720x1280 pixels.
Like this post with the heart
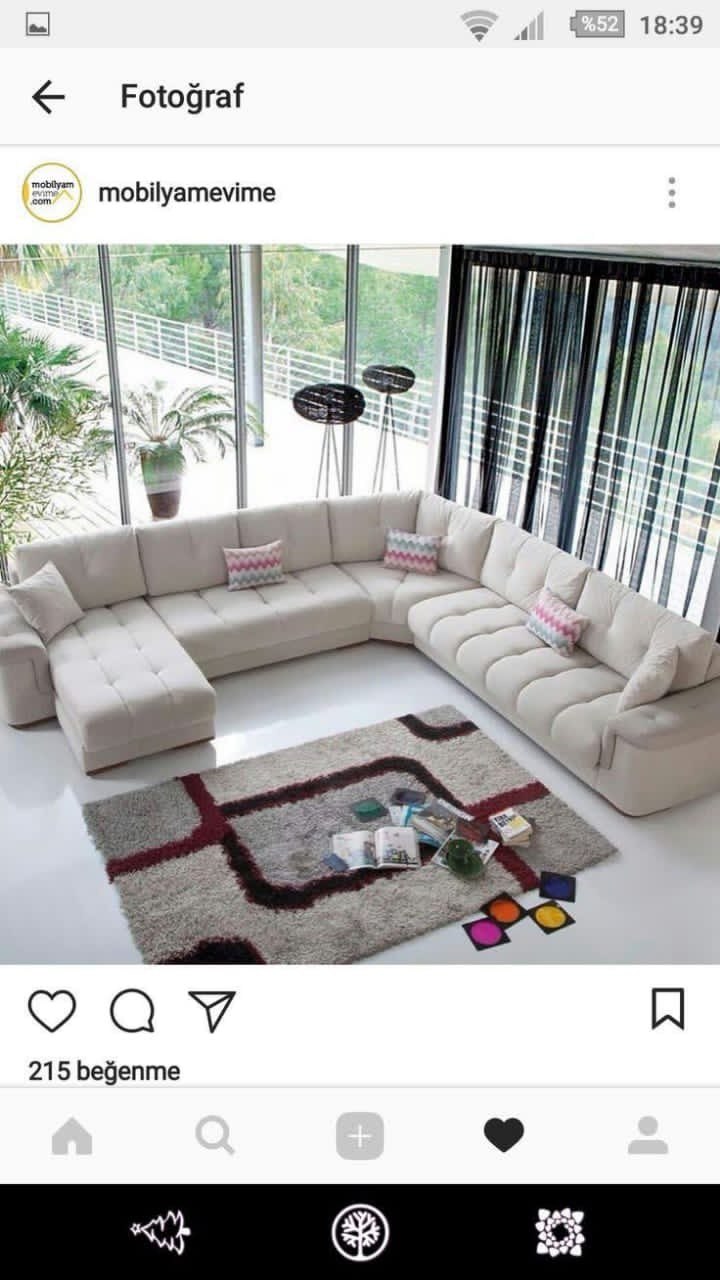point(52,1010)
